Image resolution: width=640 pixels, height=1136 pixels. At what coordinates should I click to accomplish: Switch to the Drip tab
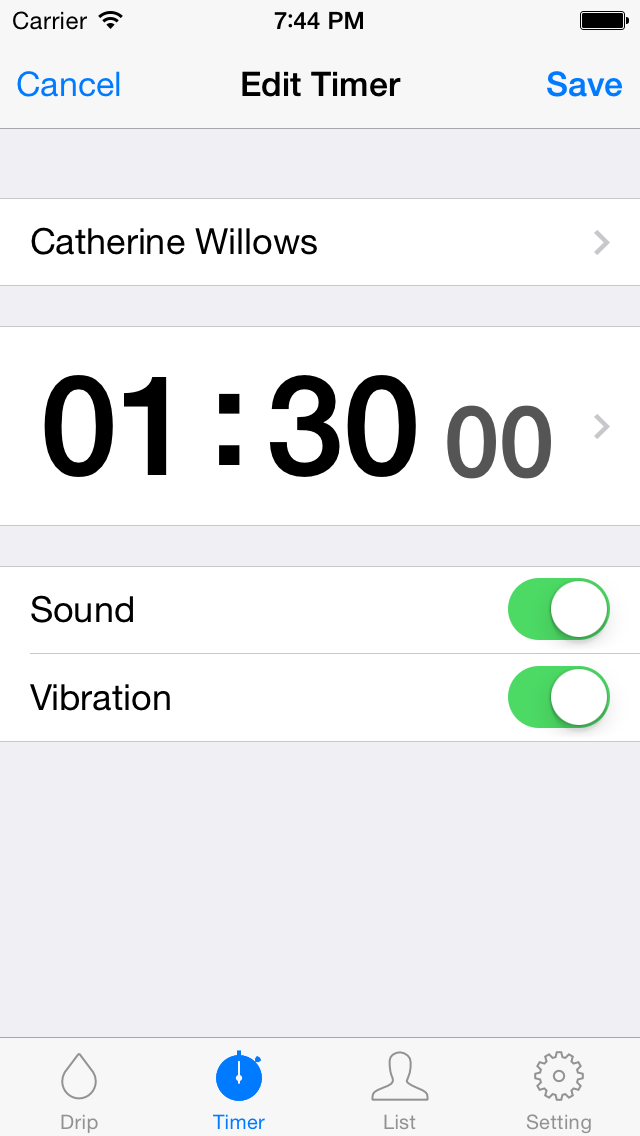79,1090
